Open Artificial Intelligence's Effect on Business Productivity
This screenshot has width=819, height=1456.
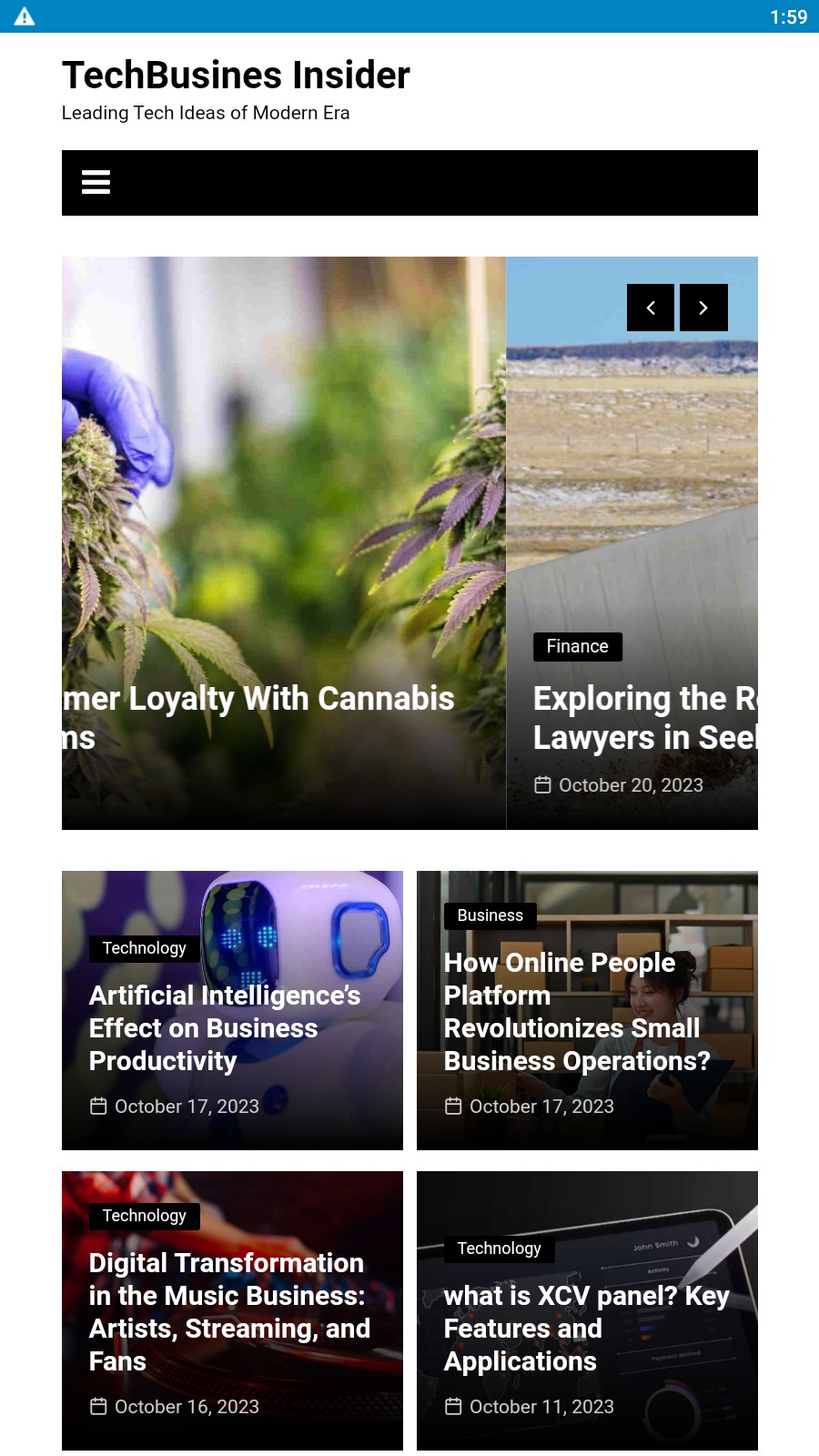click(x=225, y=1028)
